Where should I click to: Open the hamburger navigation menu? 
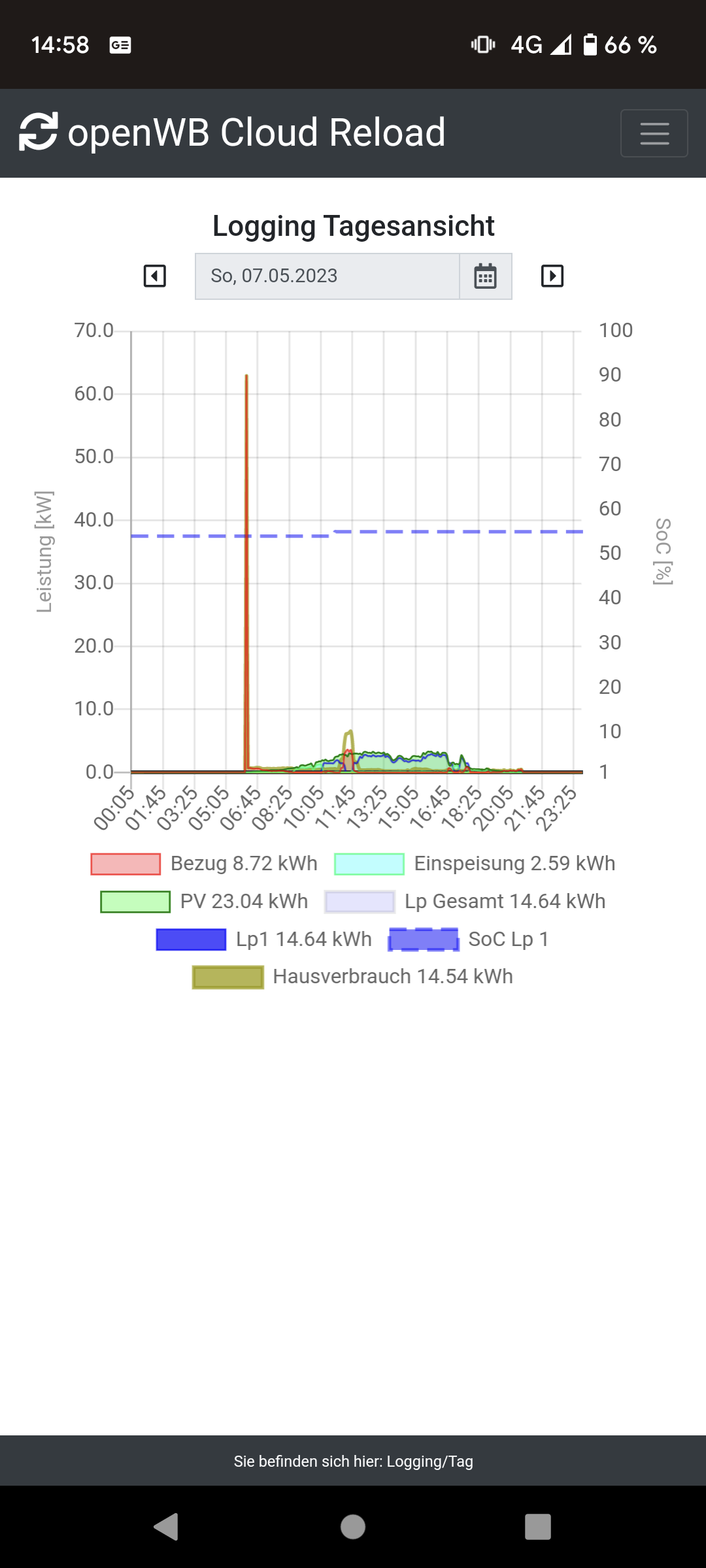[654, 133]
